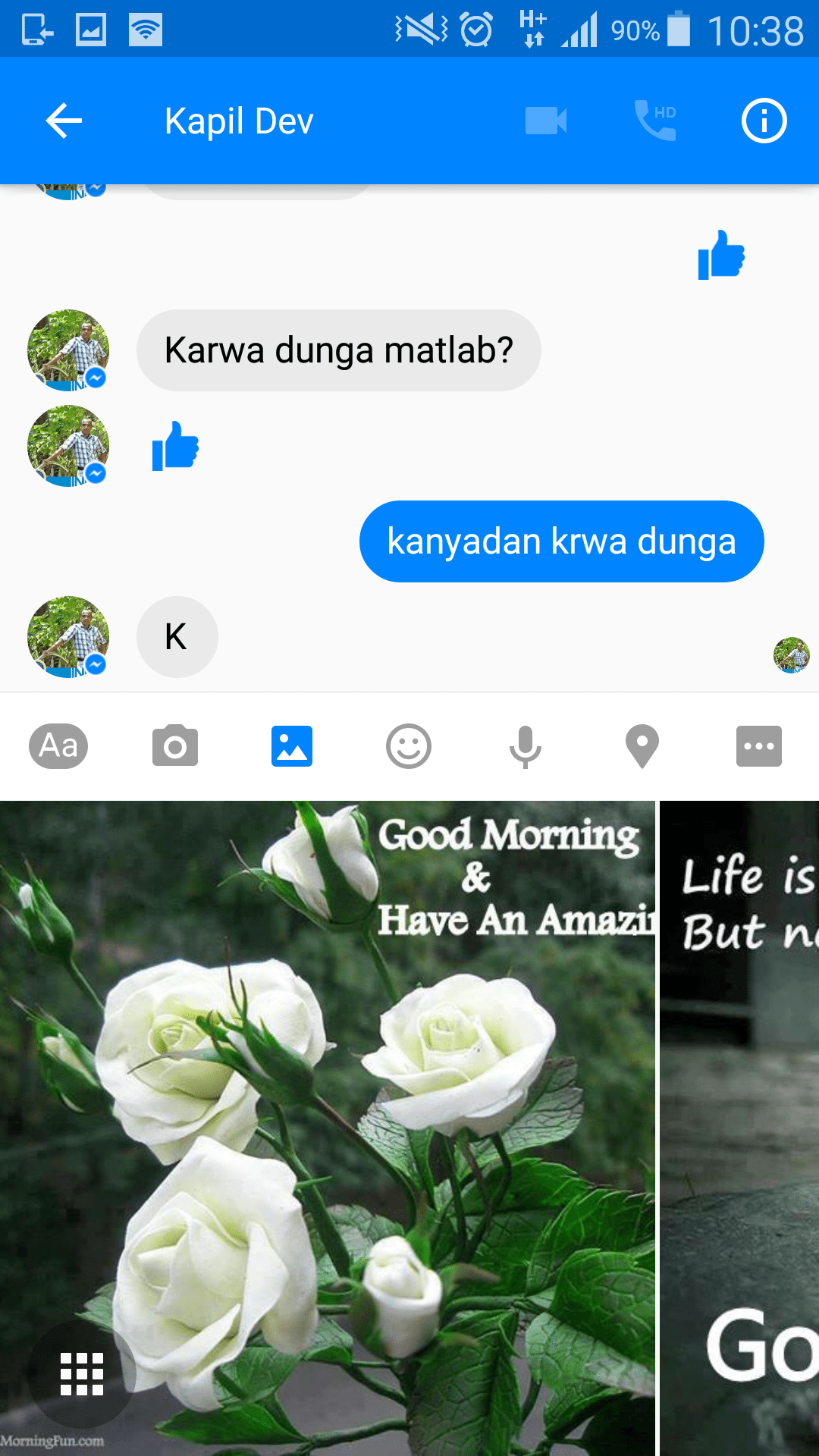
Task: Select the 'Life is' quote image
Action: pos(739,1128)
